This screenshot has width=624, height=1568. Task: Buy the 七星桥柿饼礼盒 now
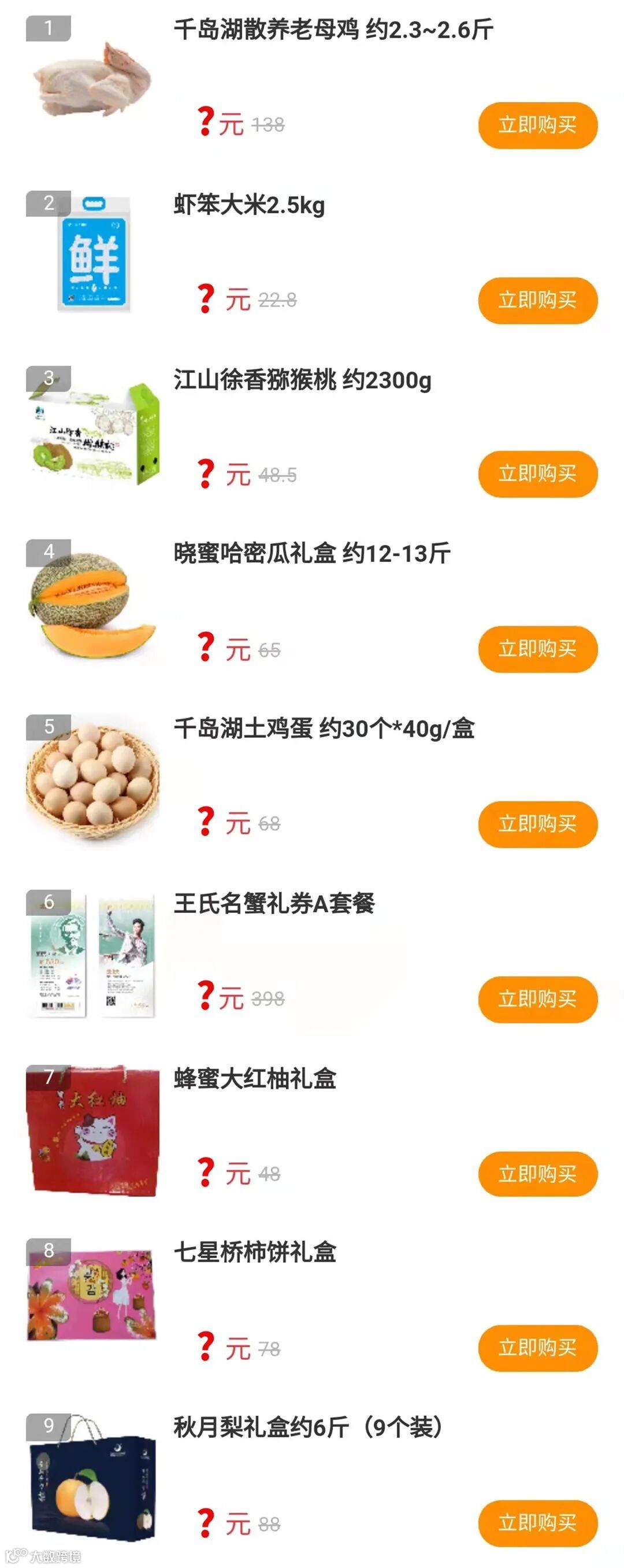tap(537, 1348)
